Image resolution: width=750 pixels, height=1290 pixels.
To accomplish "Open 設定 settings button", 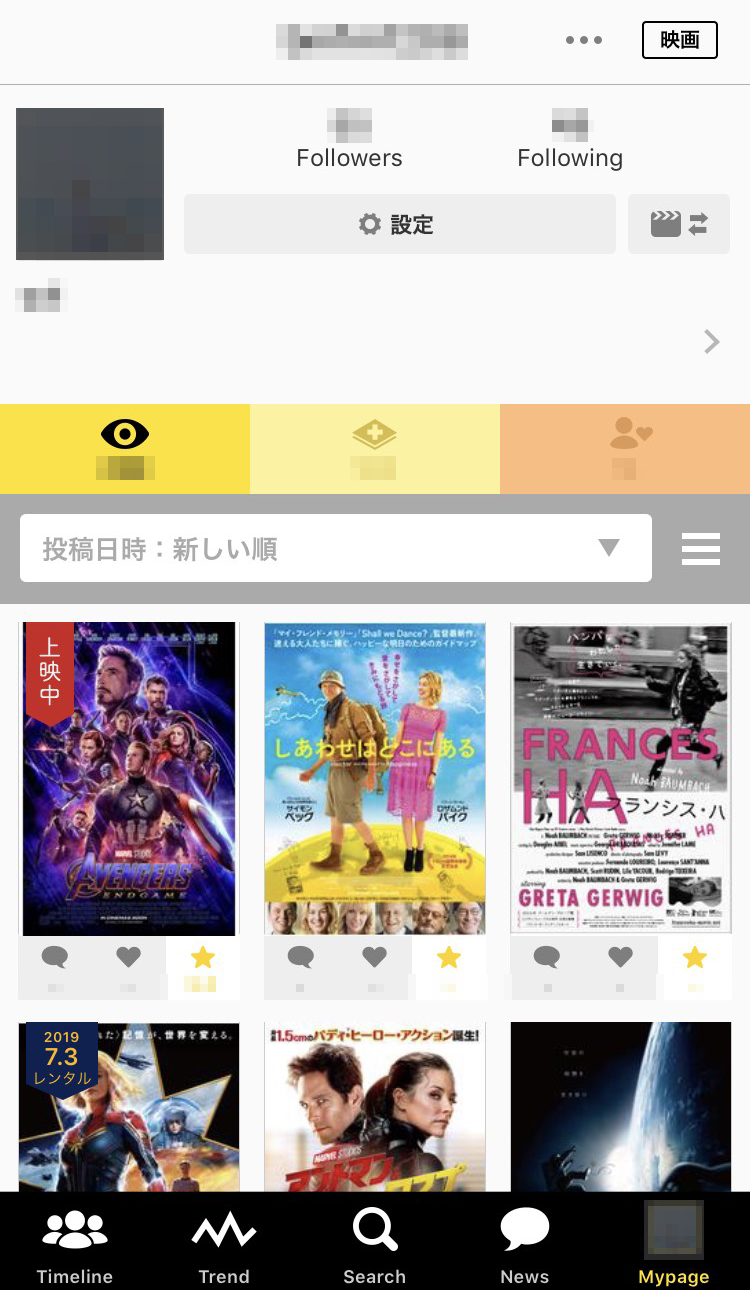I will (399, 224).
